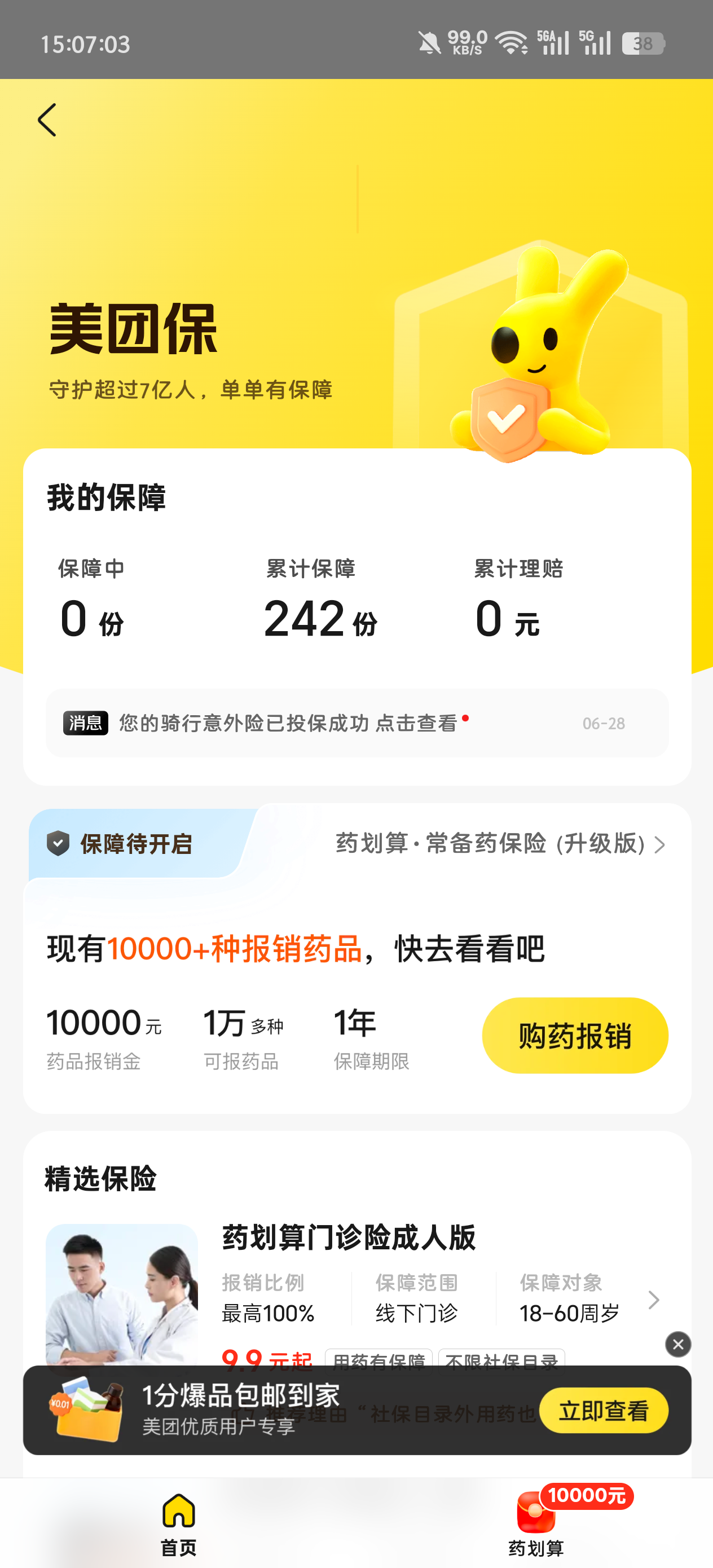View 累计保障 242份 policy history

pos(320,600)
